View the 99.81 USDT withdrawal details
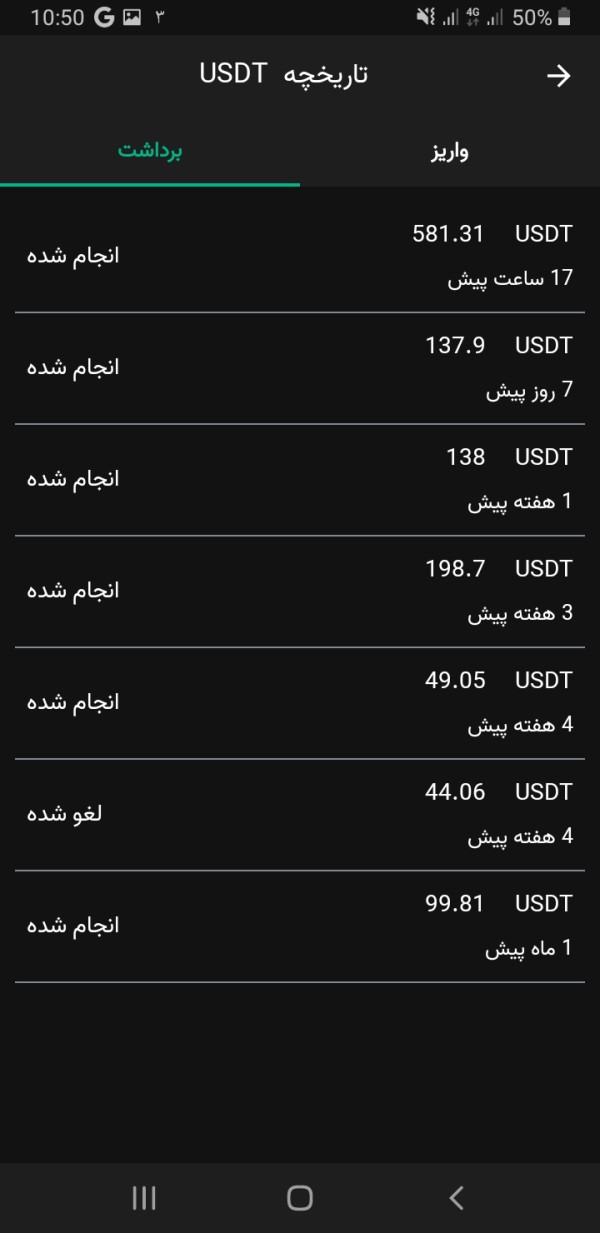The height and width of the screenshot is (1233, 600). (x=300, y=926)
